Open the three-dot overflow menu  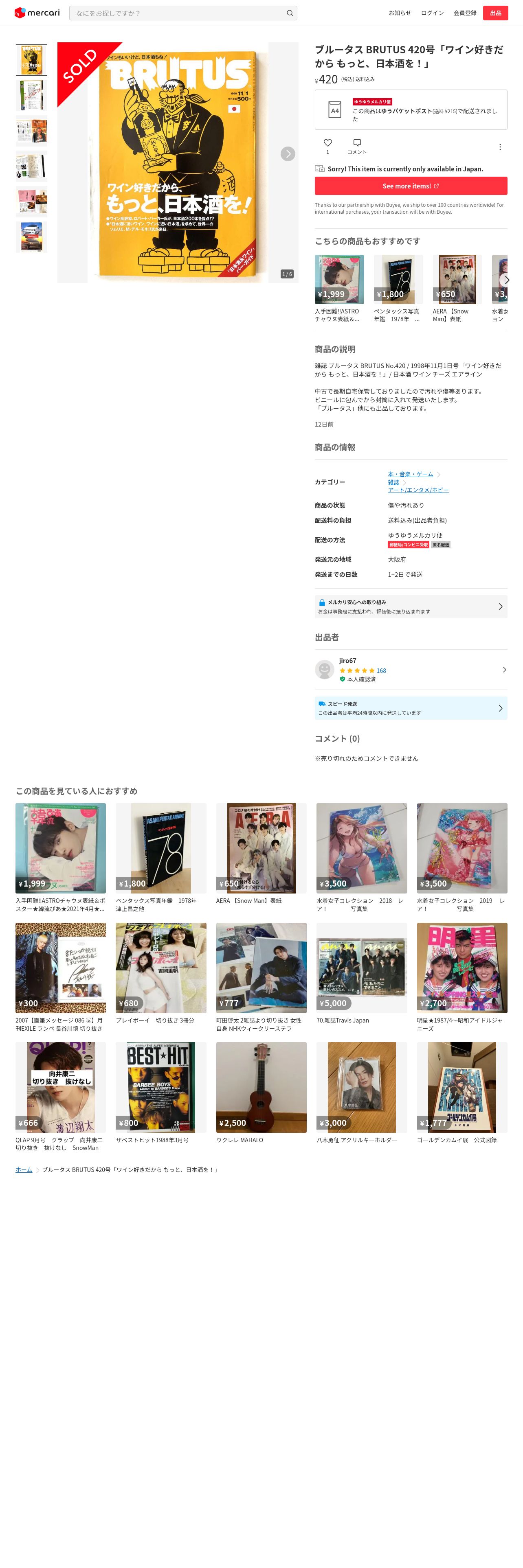499,147
